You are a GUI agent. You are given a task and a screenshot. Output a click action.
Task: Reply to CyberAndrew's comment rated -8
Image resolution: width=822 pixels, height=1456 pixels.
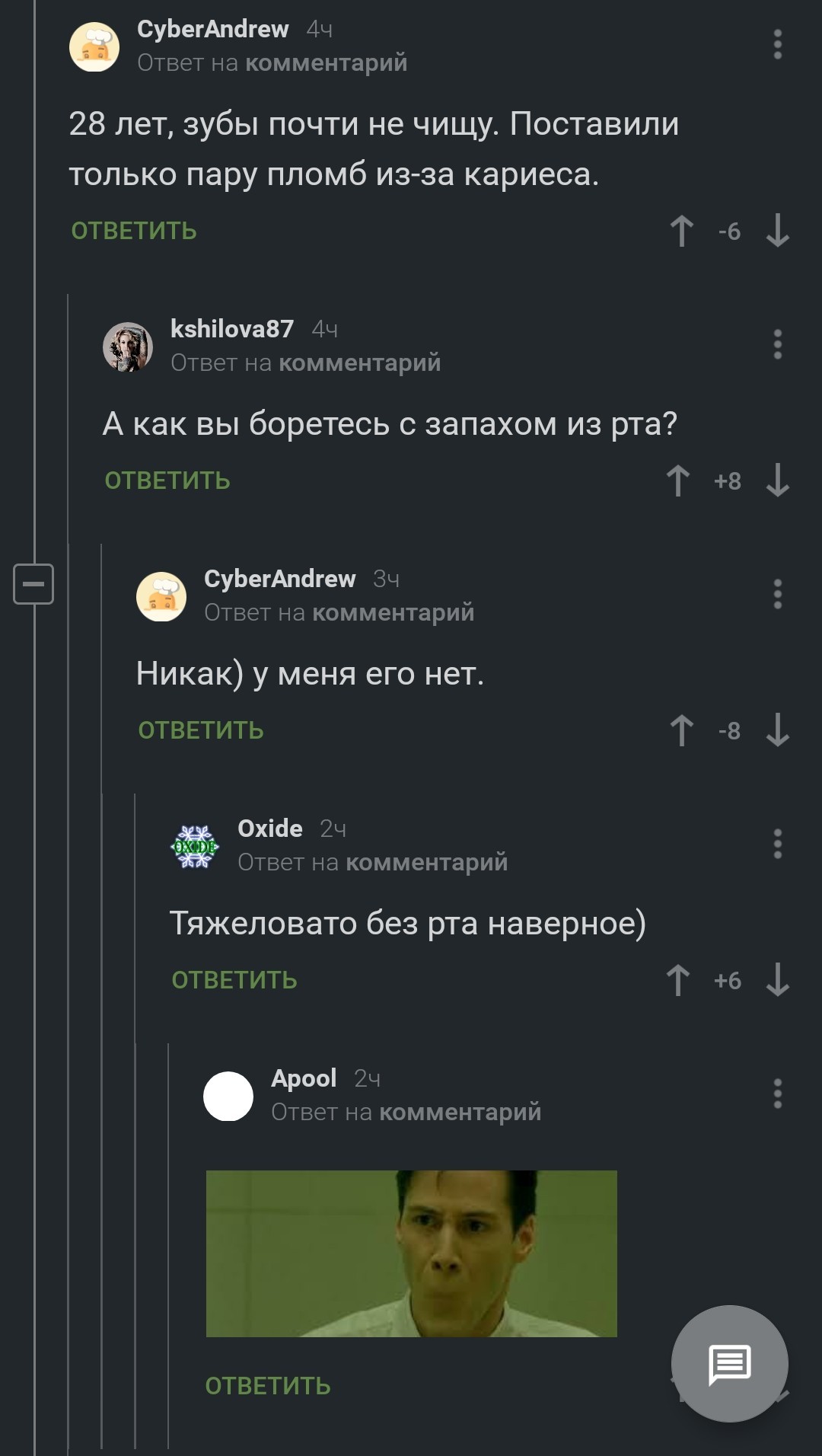click(x=201, y=730)
